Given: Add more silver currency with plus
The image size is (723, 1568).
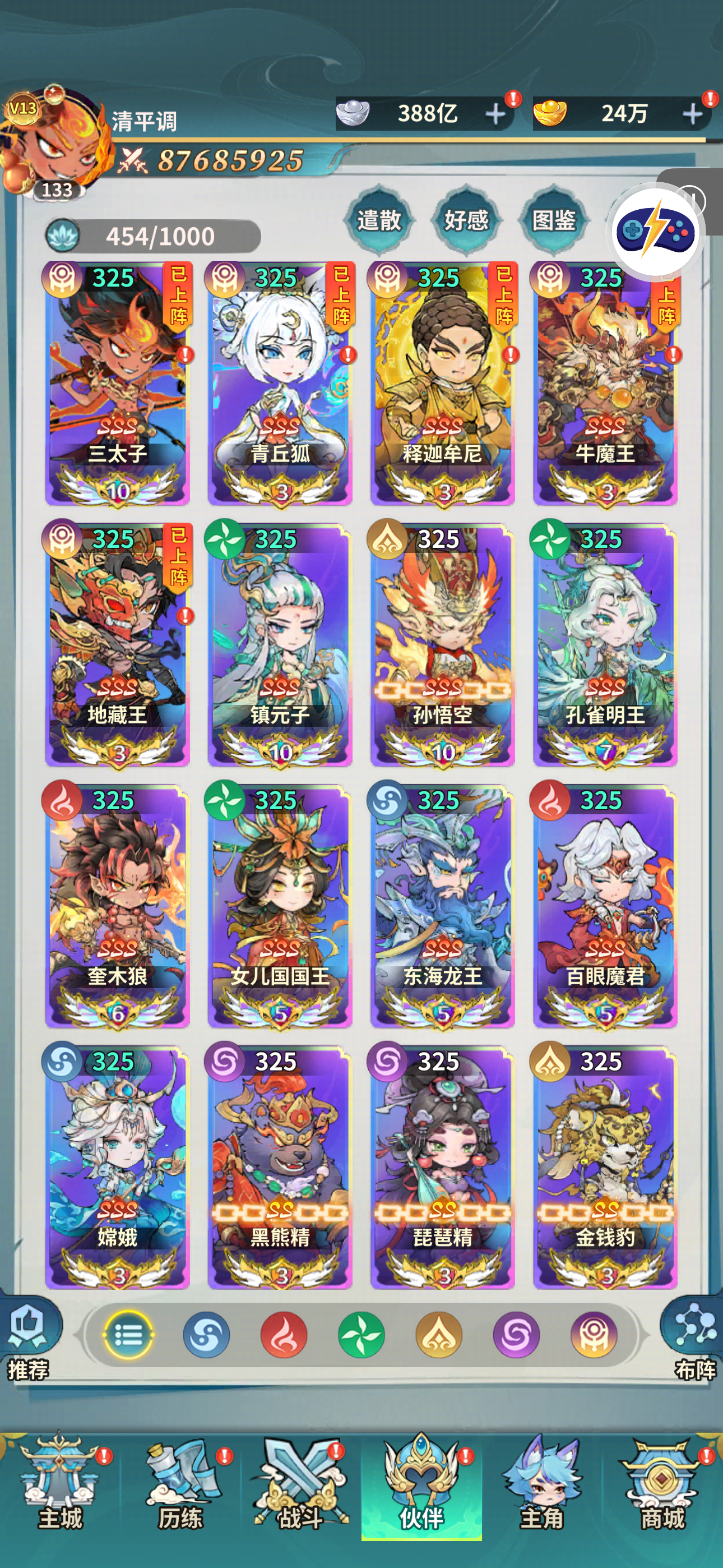Looking at the screenshot, I should coord(495,114).
